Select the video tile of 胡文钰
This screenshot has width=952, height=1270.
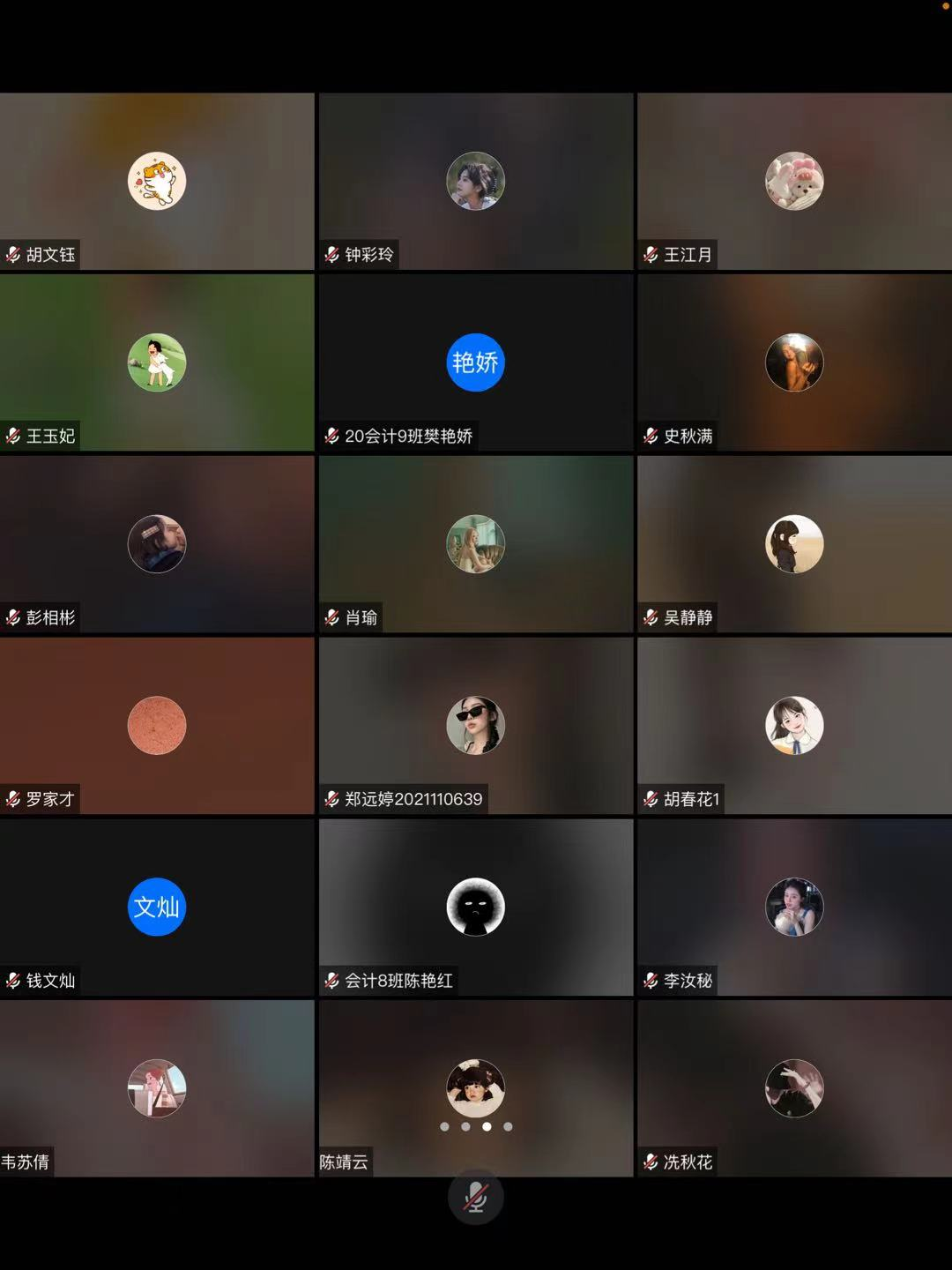pos(157,181)
